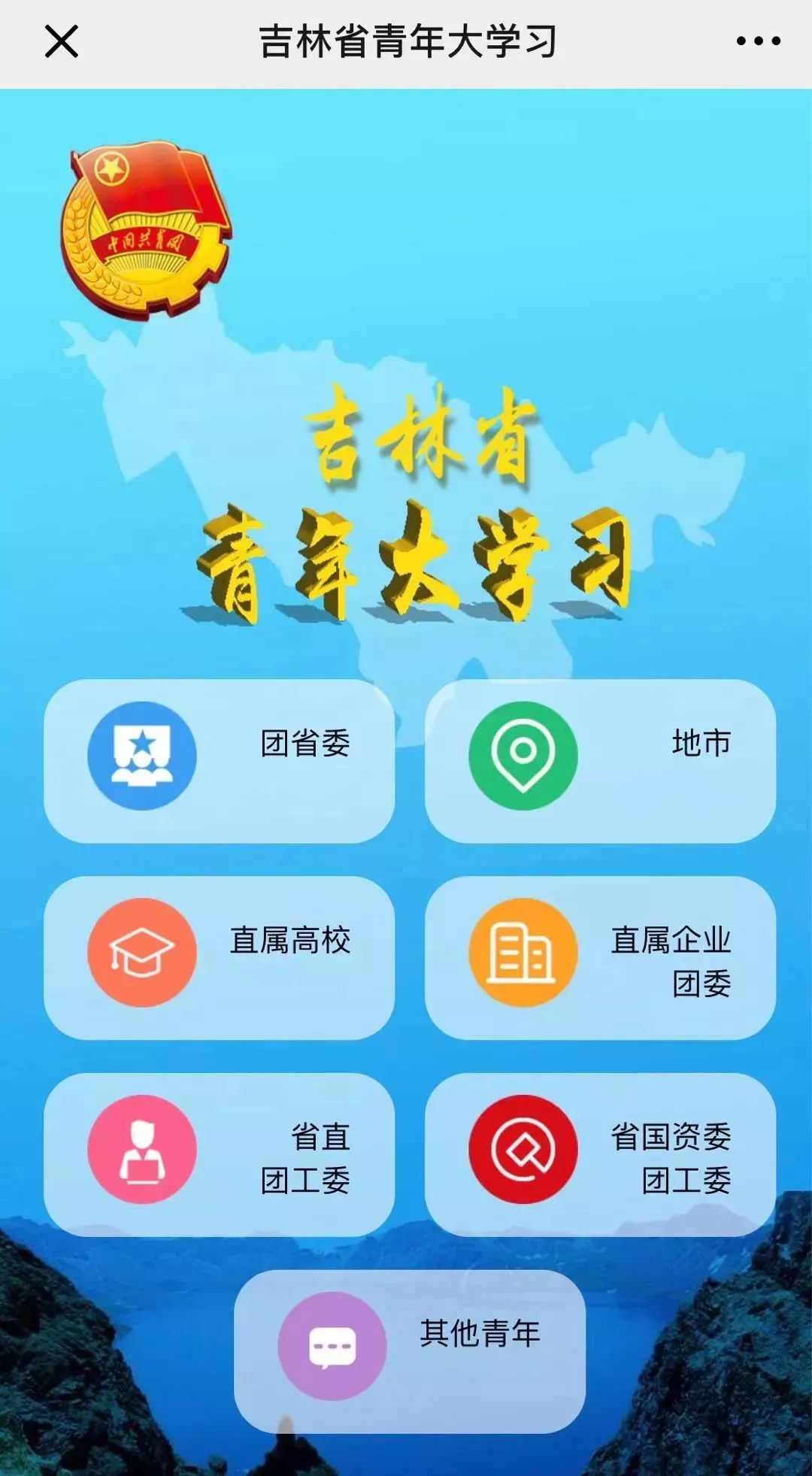Select 省直团工委
Image resolution: width=812 pixels, height=1476 pixels.
pyautogui.click(x=219, y=1154)
